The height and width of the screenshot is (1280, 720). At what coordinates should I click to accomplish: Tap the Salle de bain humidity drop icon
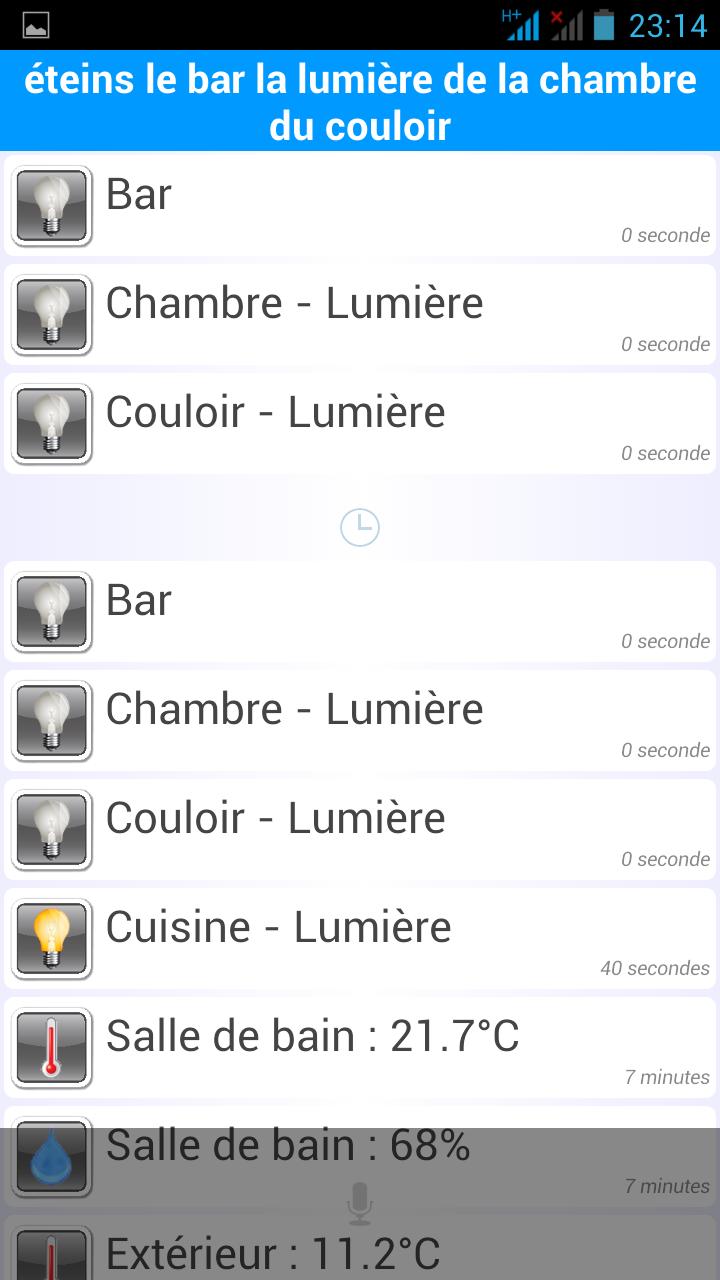pyautogui.click(x=51, y=1156)
